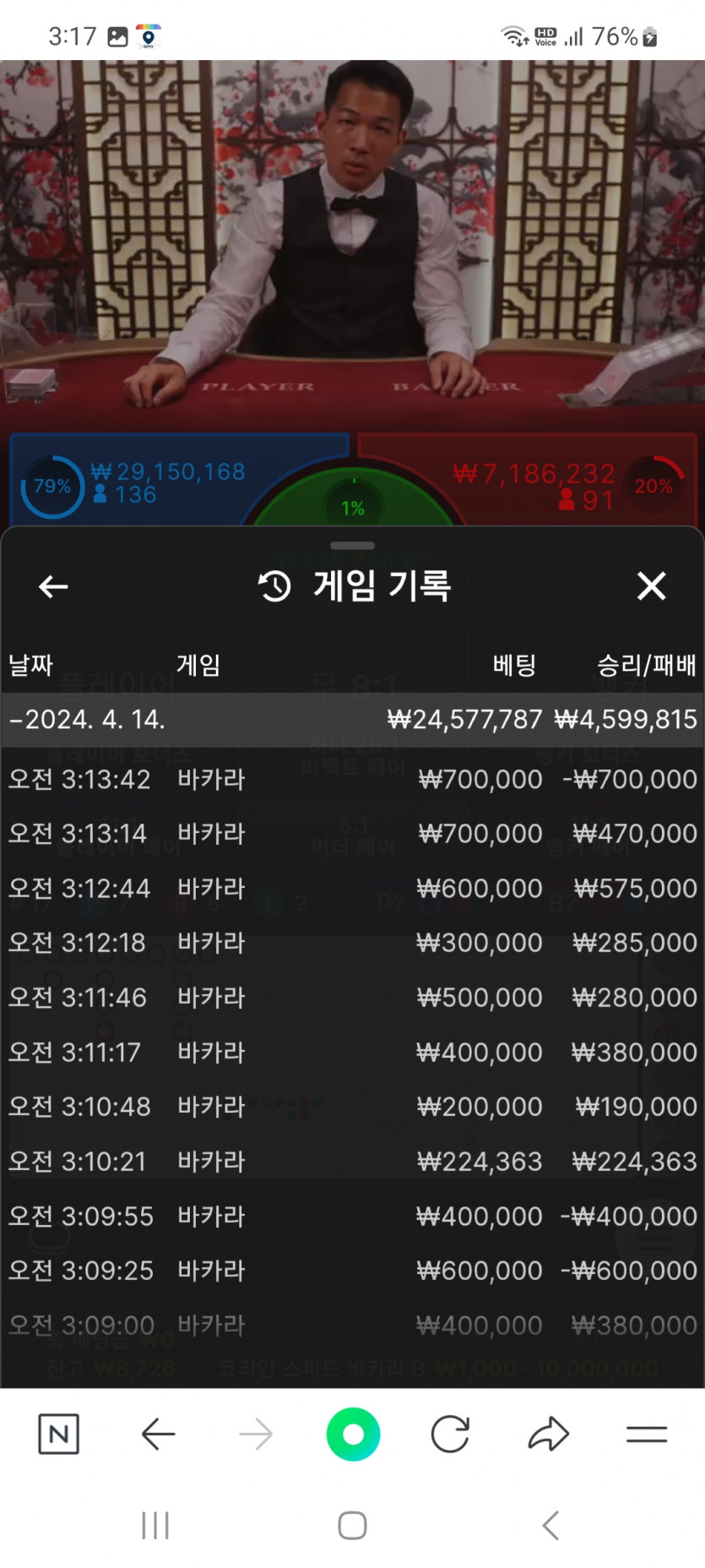Open the browser menu lines icon
The width and height of the screenshot is (705, 1568).
point(647,1434)
